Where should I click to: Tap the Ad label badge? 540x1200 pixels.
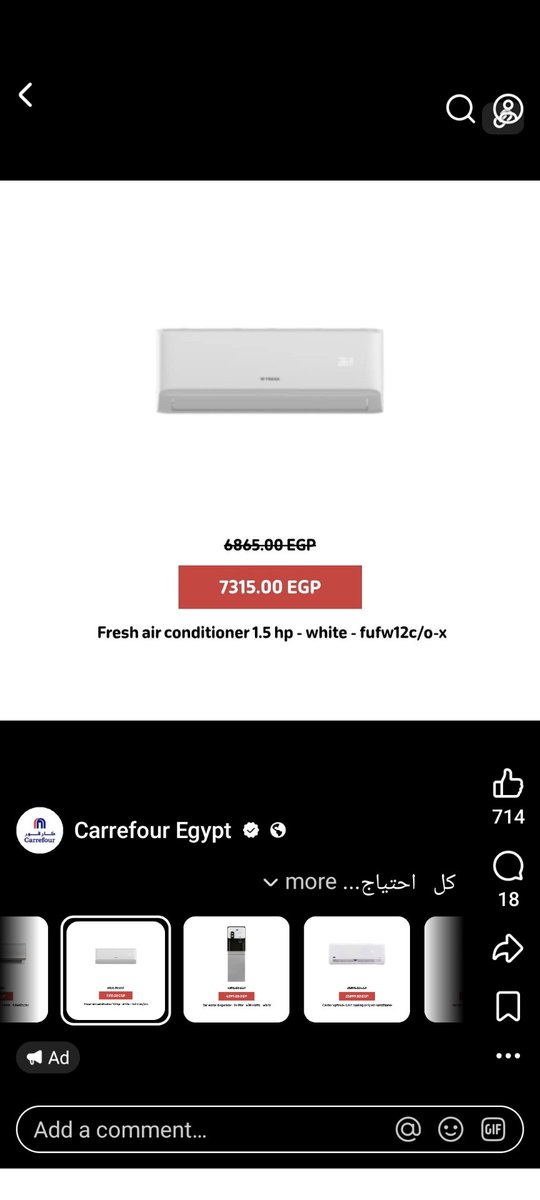point(47,1058)
